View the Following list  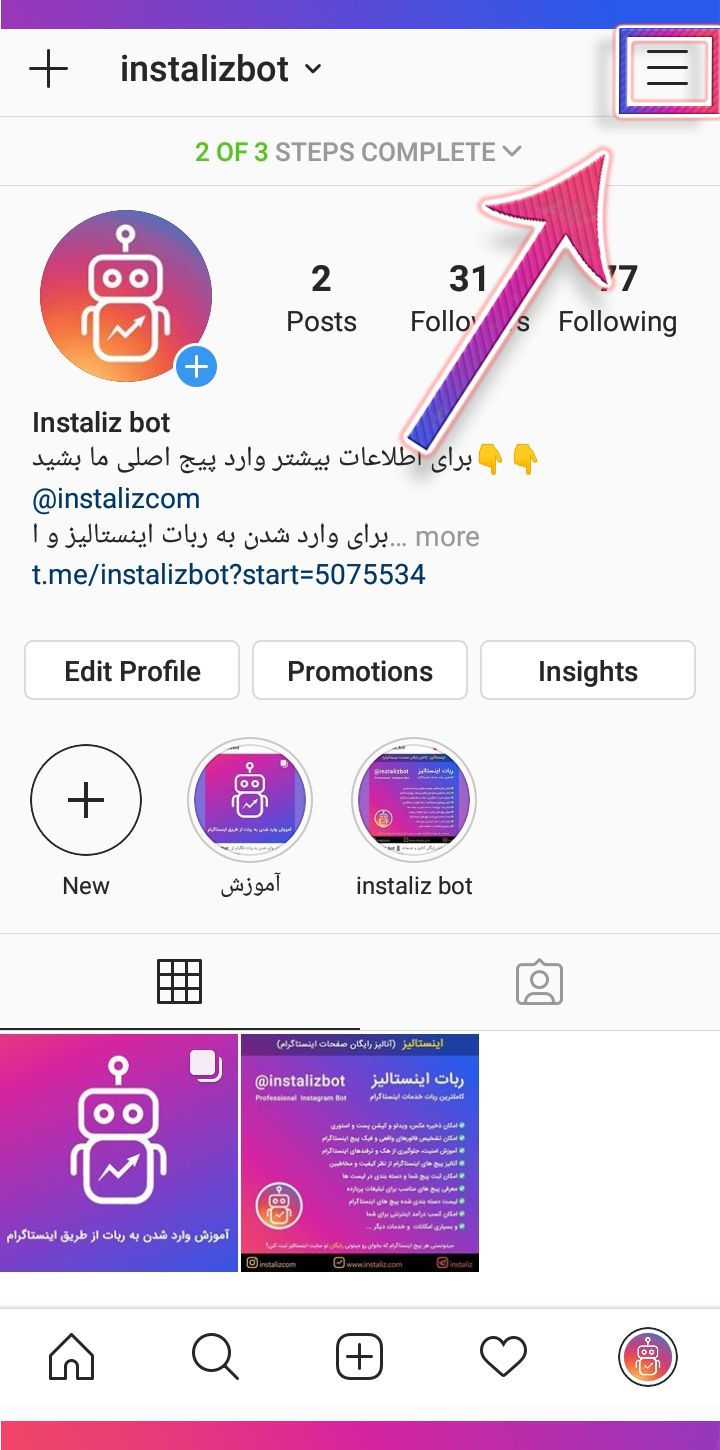pos(617,299)
